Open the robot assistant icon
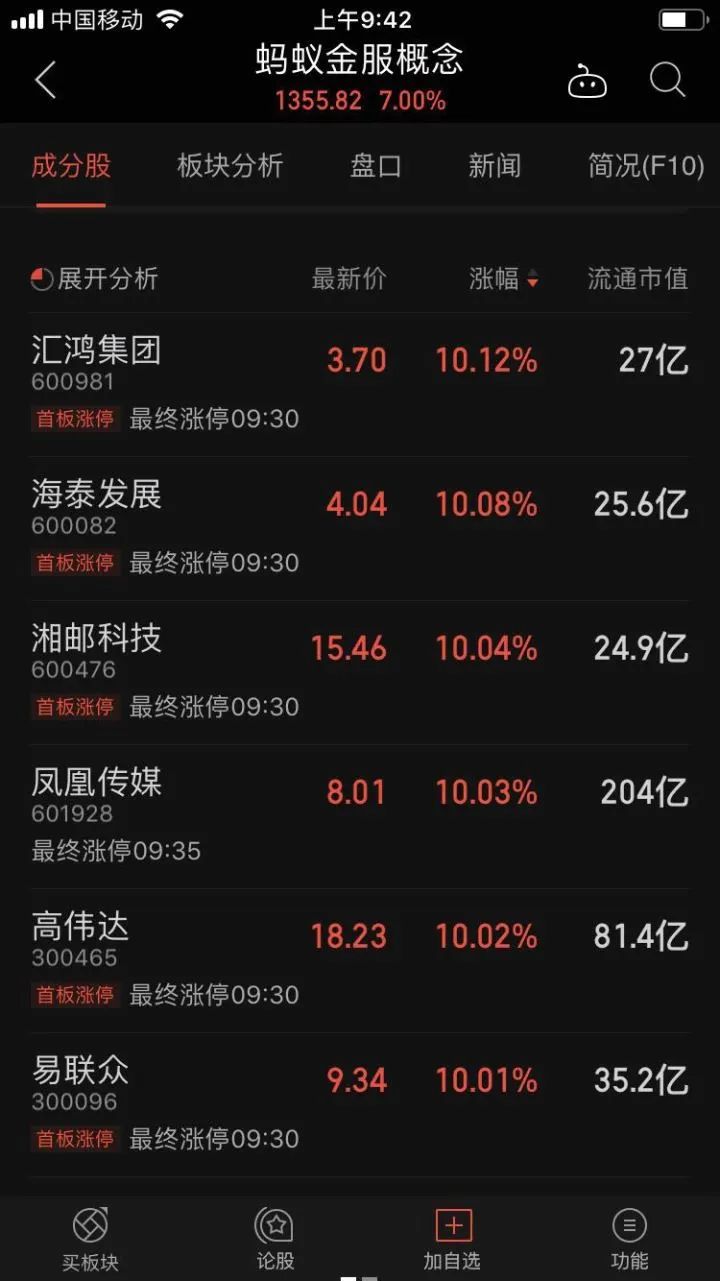The height and width of the screenshot is (1281, 720). click(x=587, y=81)
